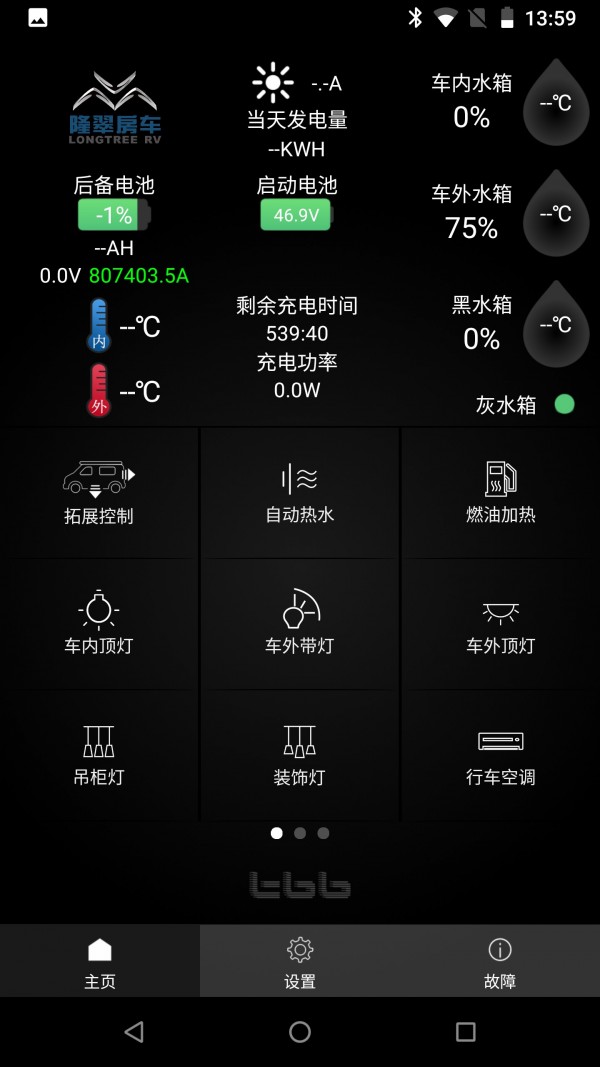This screenshot has width=600, height=1067.
Task: Toggle the 车外顶灯 exterior top light
Action: [x=501, y=624]
